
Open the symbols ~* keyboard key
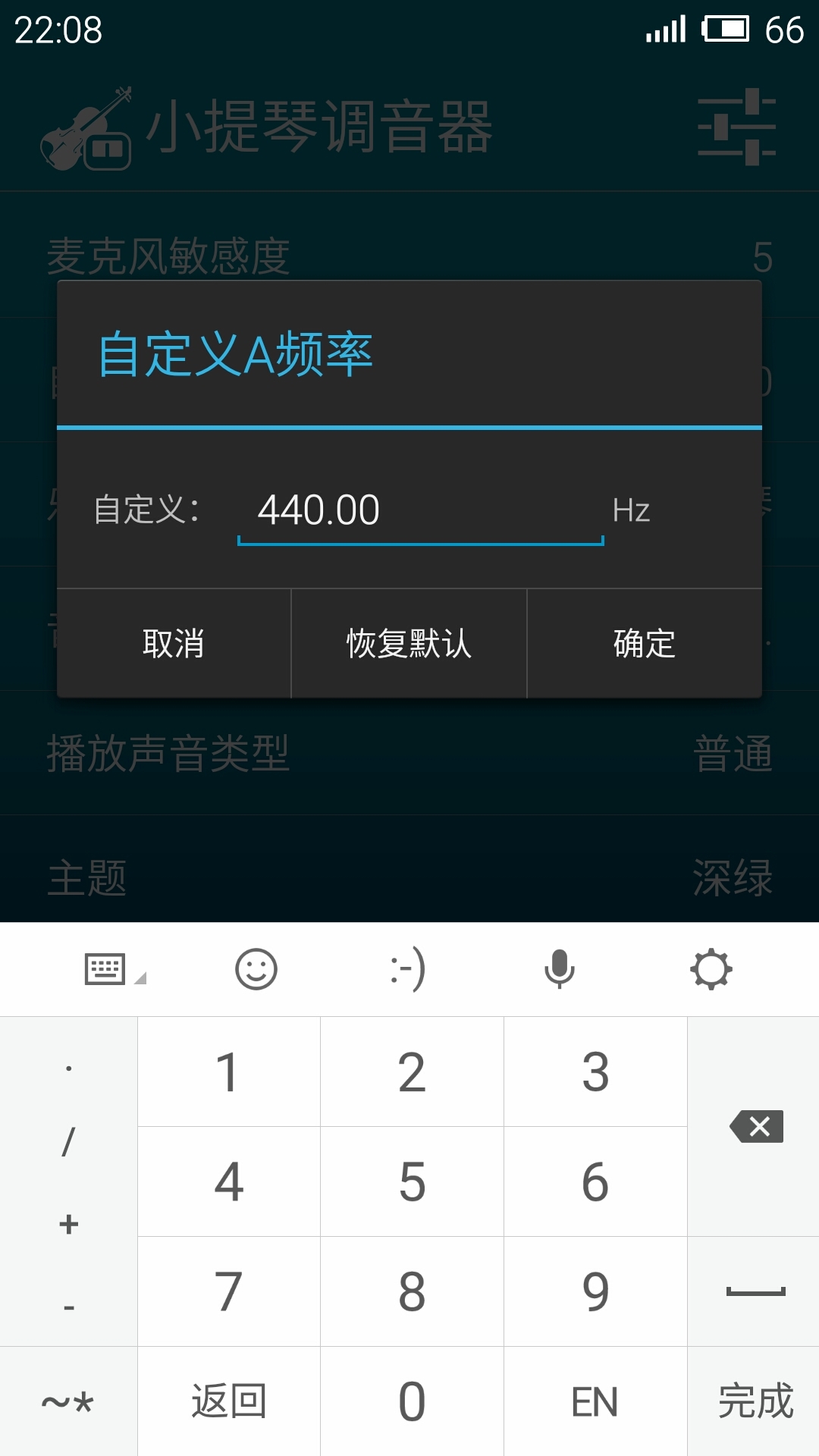[x=68, y=1401]
